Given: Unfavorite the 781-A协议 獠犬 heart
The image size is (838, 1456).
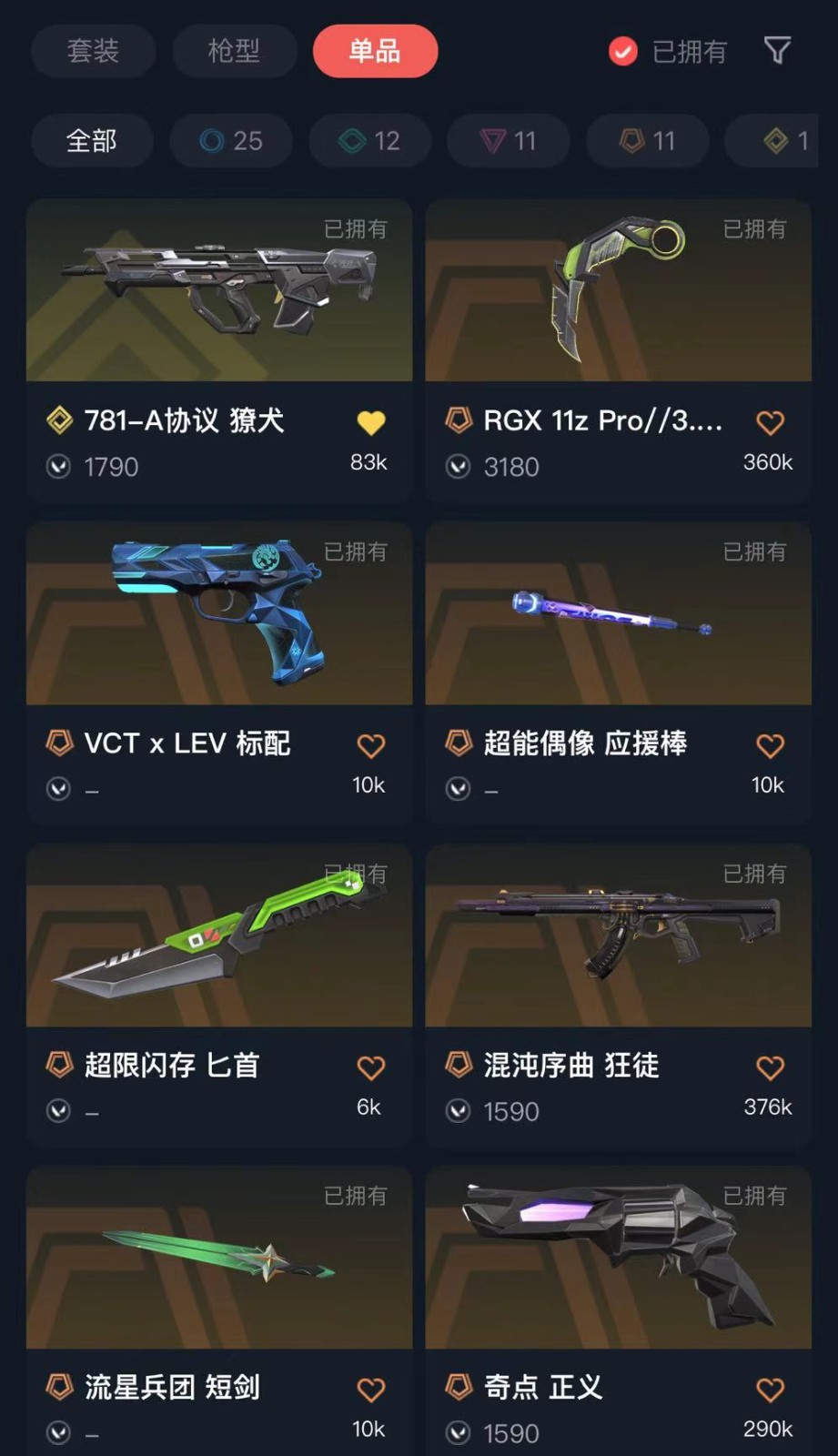Looking at the screenshot, I should click(370, 422).
